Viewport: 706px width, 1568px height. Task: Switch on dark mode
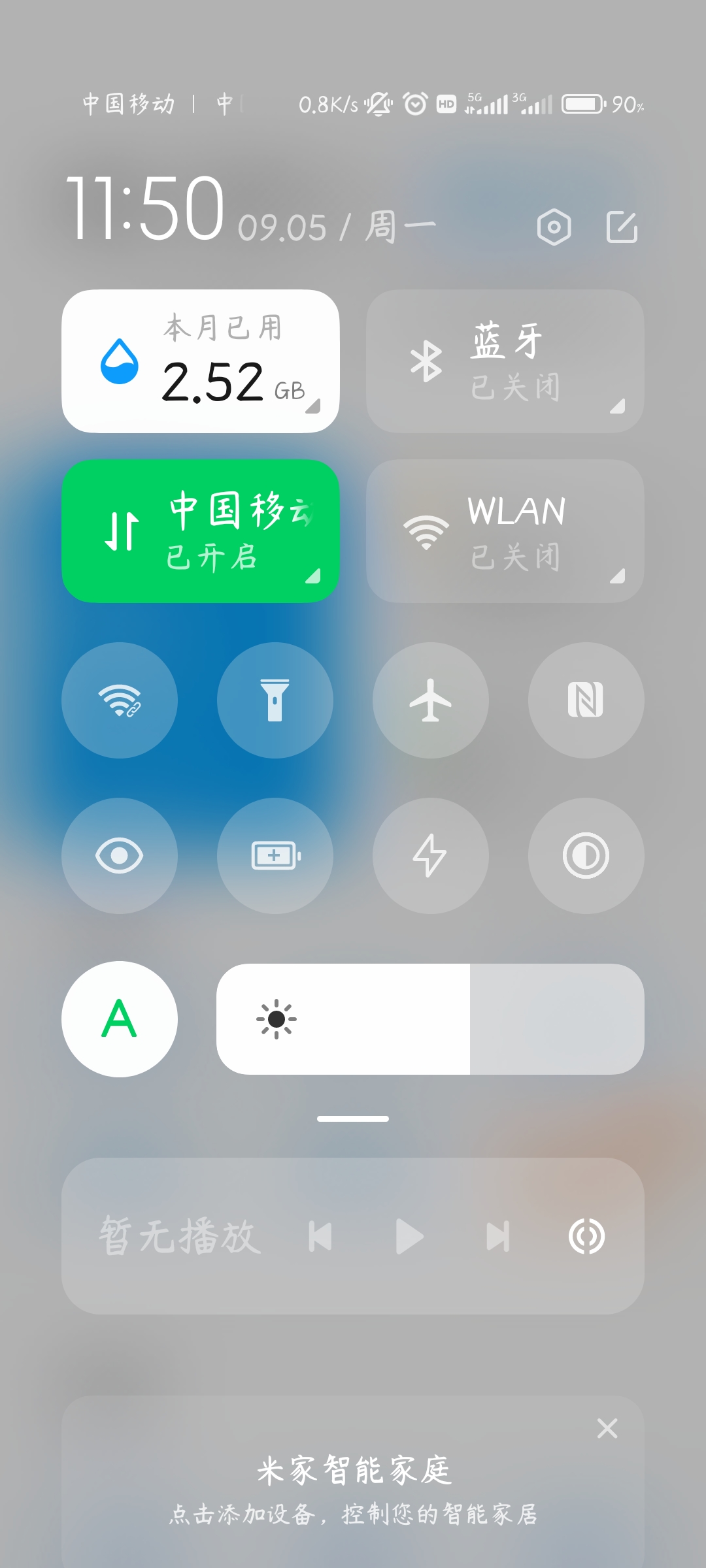coord(586,856)
